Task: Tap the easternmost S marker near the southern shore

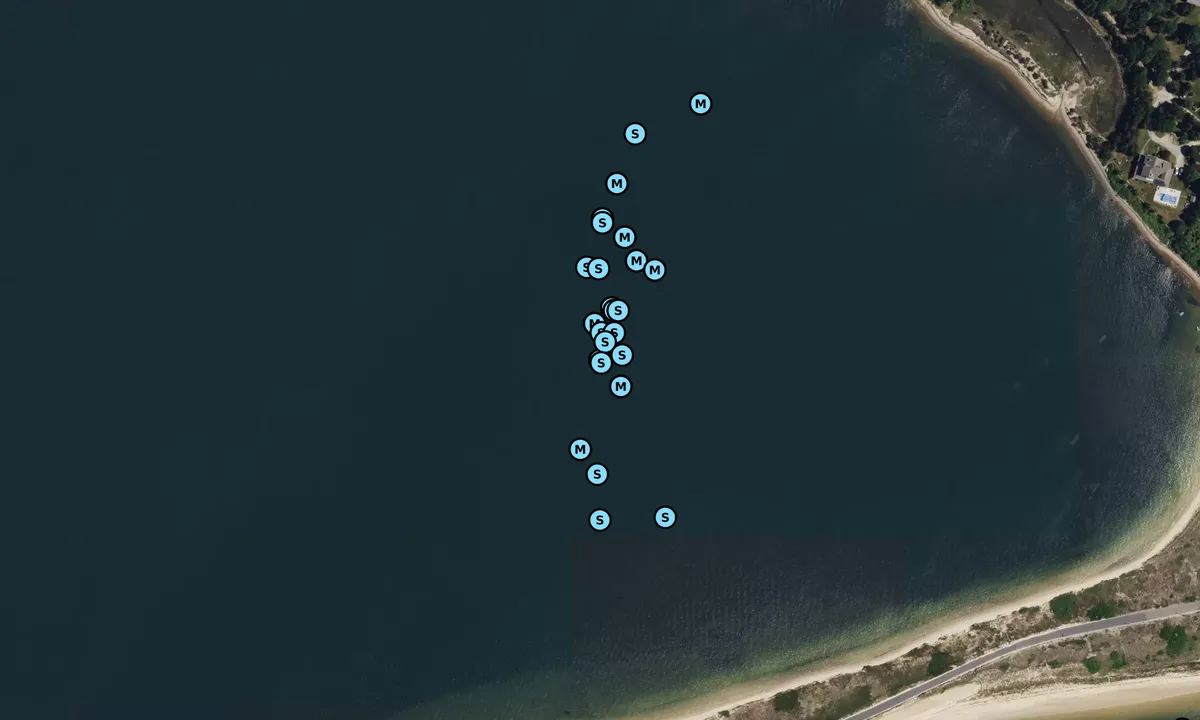Action: pyautogui.click(x=665, y=517)
